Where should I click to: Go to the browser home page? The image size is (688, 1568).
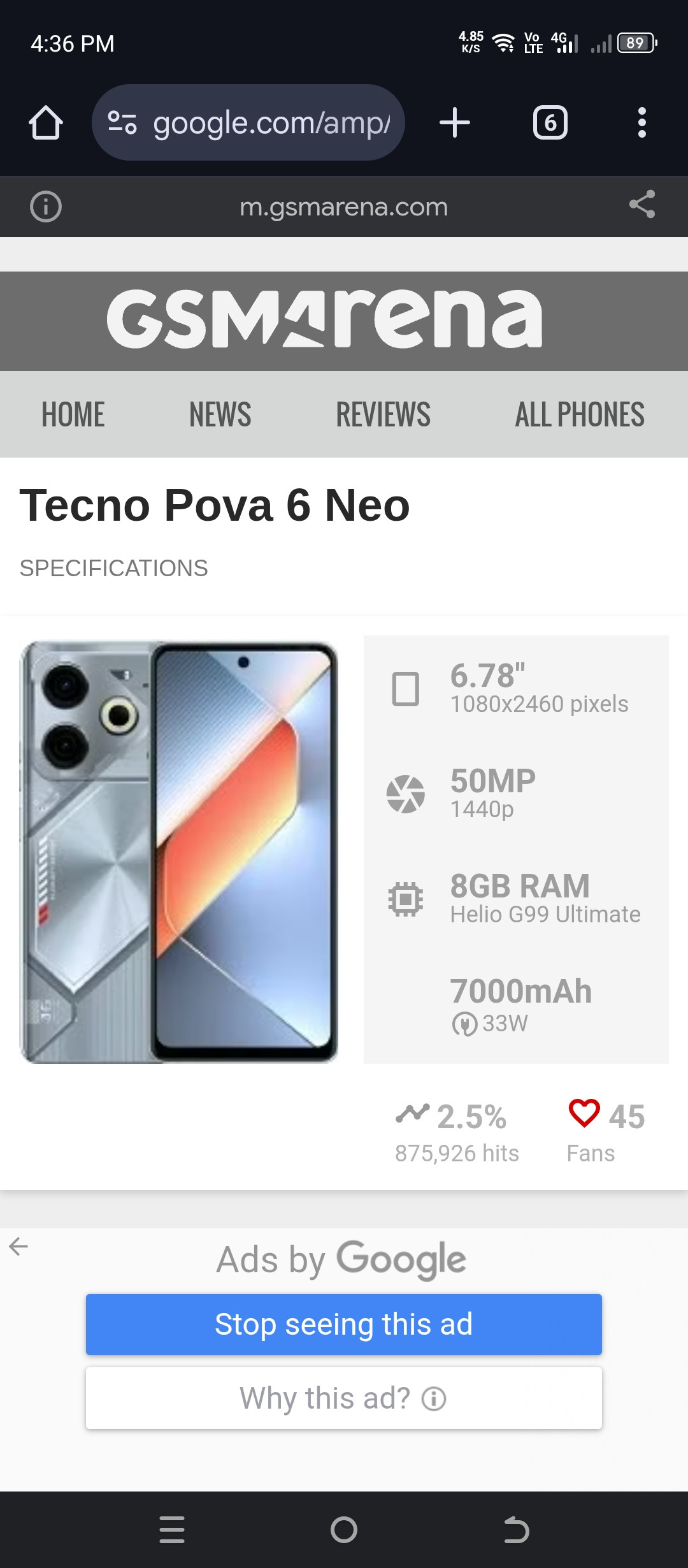pos(46,122)
